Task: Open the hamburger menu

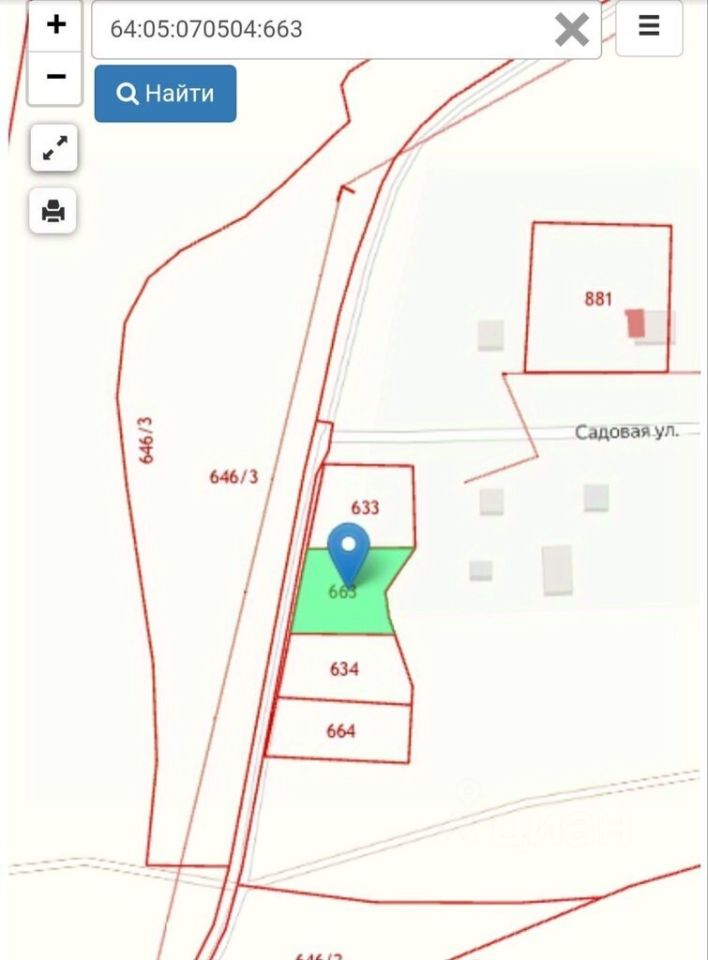Action: tap(649, 27)
